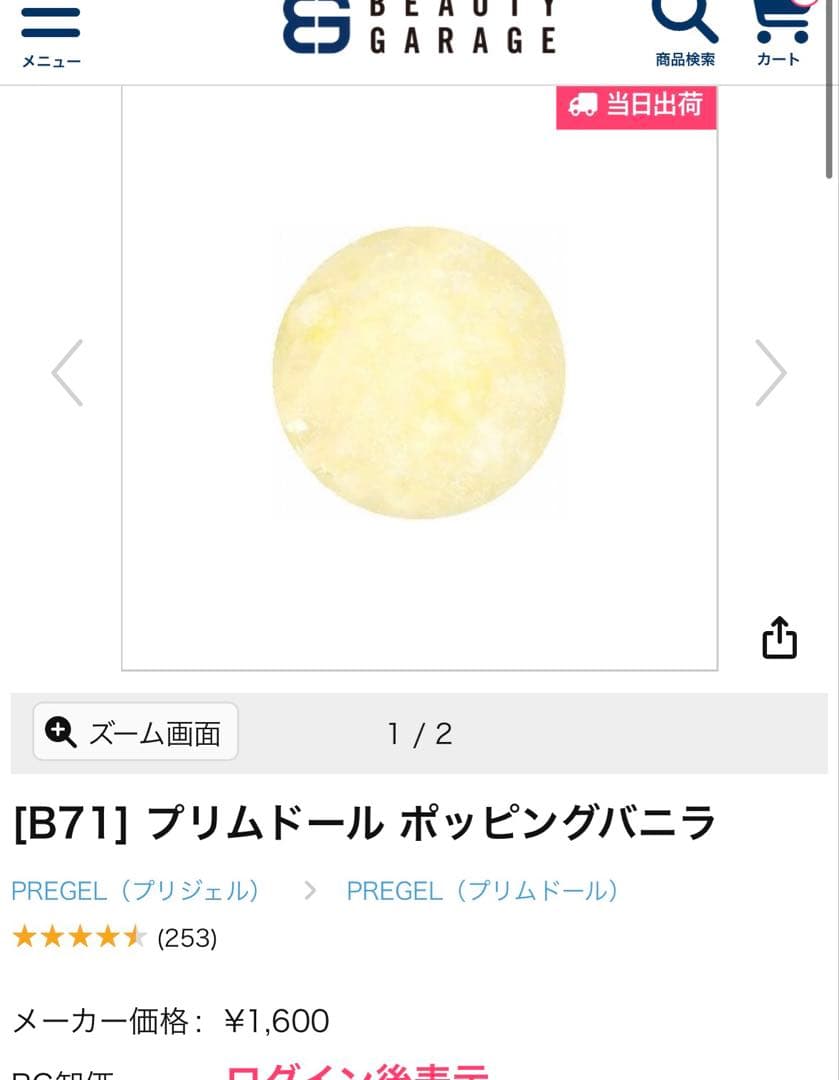Tap the magnifier icon inside ズーム画面 button
Screen dimensions: 839x1080
(61, 733)
